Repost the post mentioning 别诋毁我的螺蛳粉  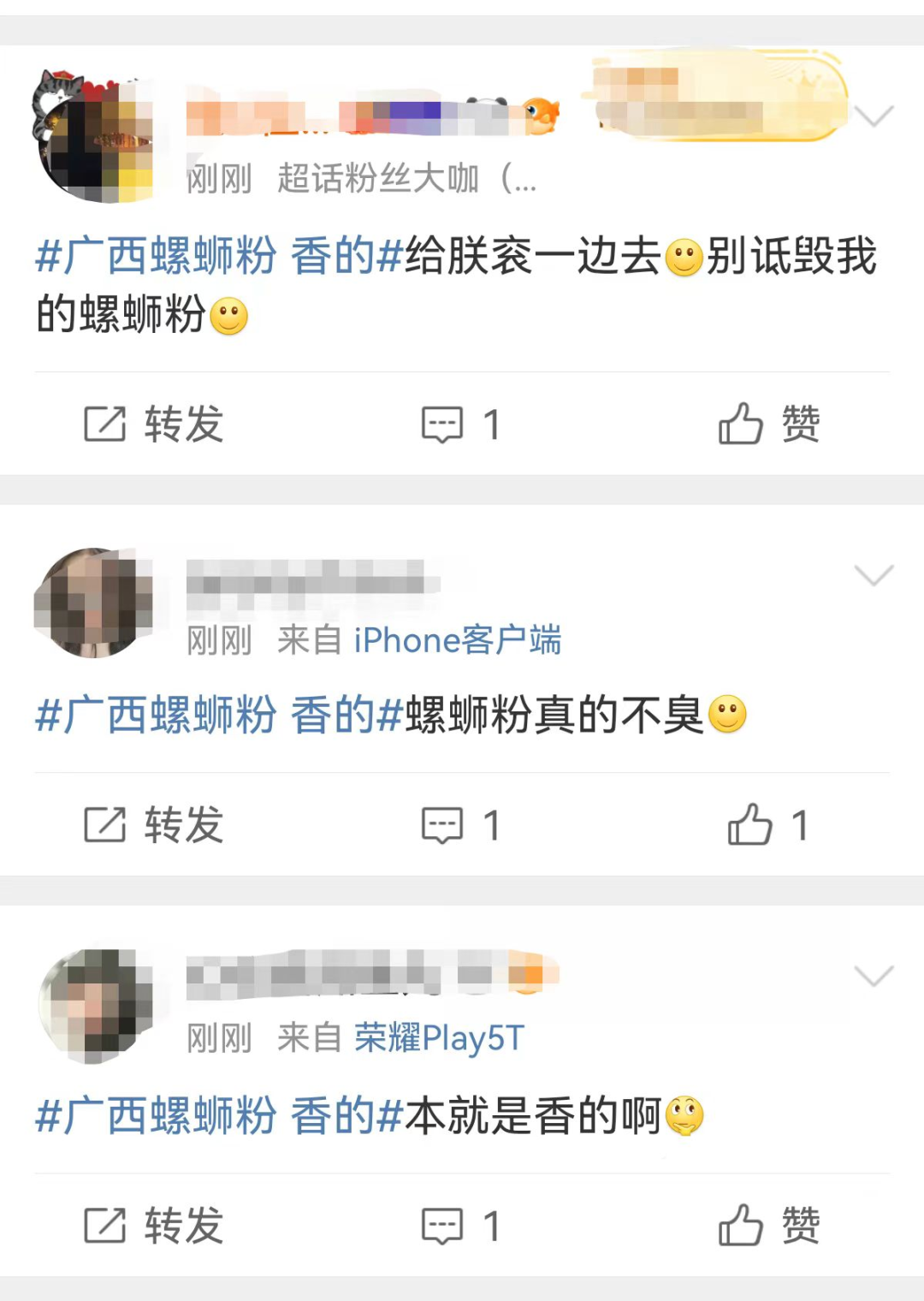tap(154, 425)
